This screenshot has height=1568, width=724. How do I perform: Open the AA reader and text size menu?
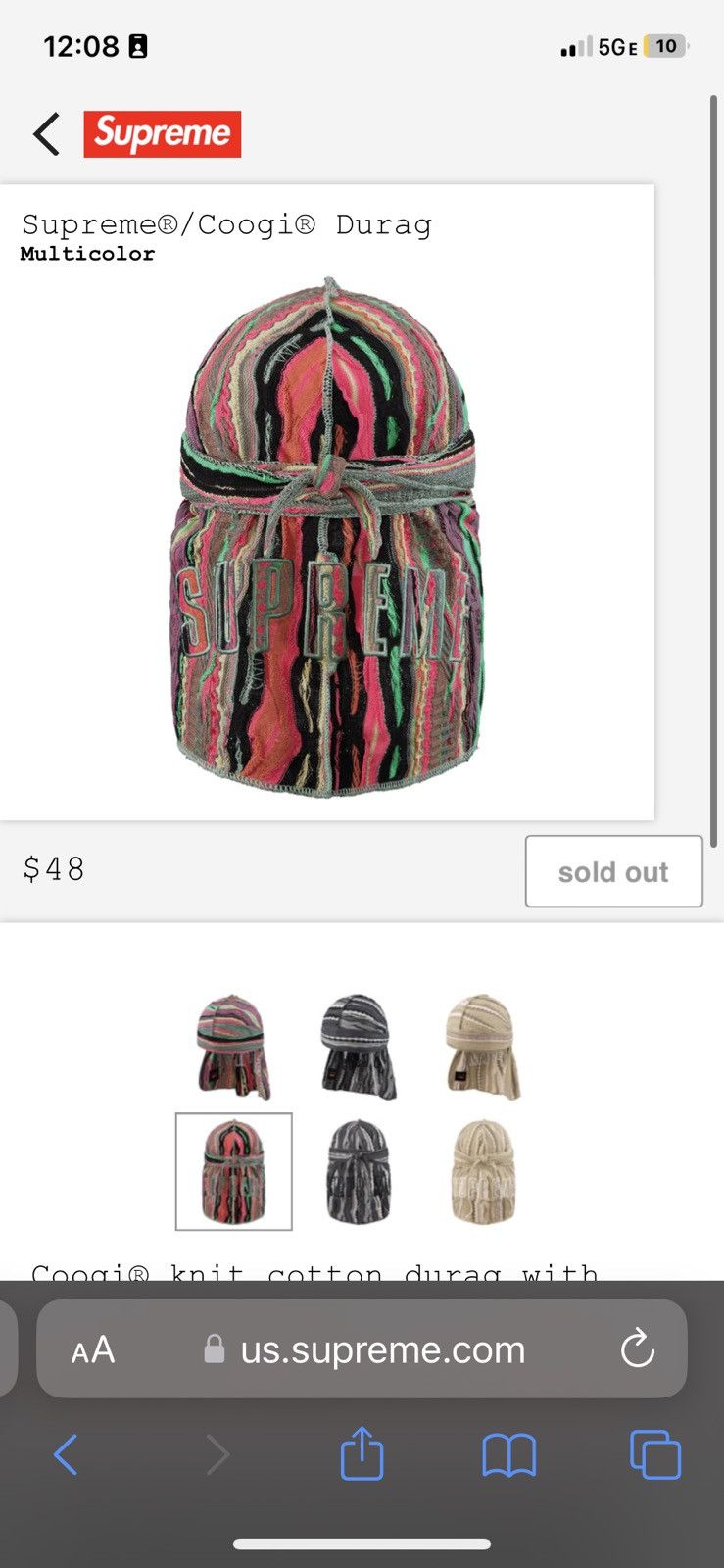93,1350
